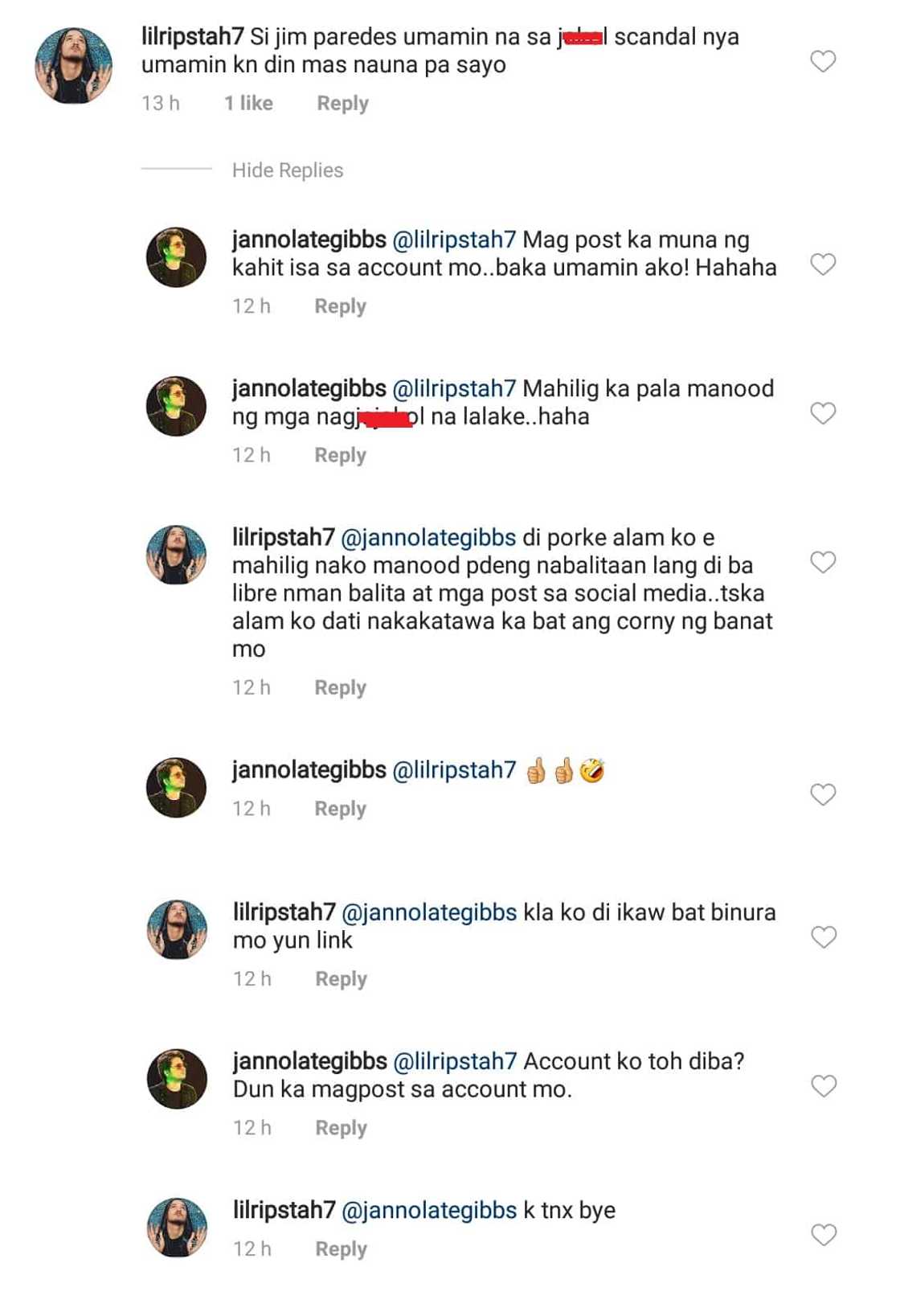Reply to the 'Account ko toh diba' comment
Image resolution: width=900 pixels, height=1316 pixels.
pyautogui.click(x=341, y=1129)
